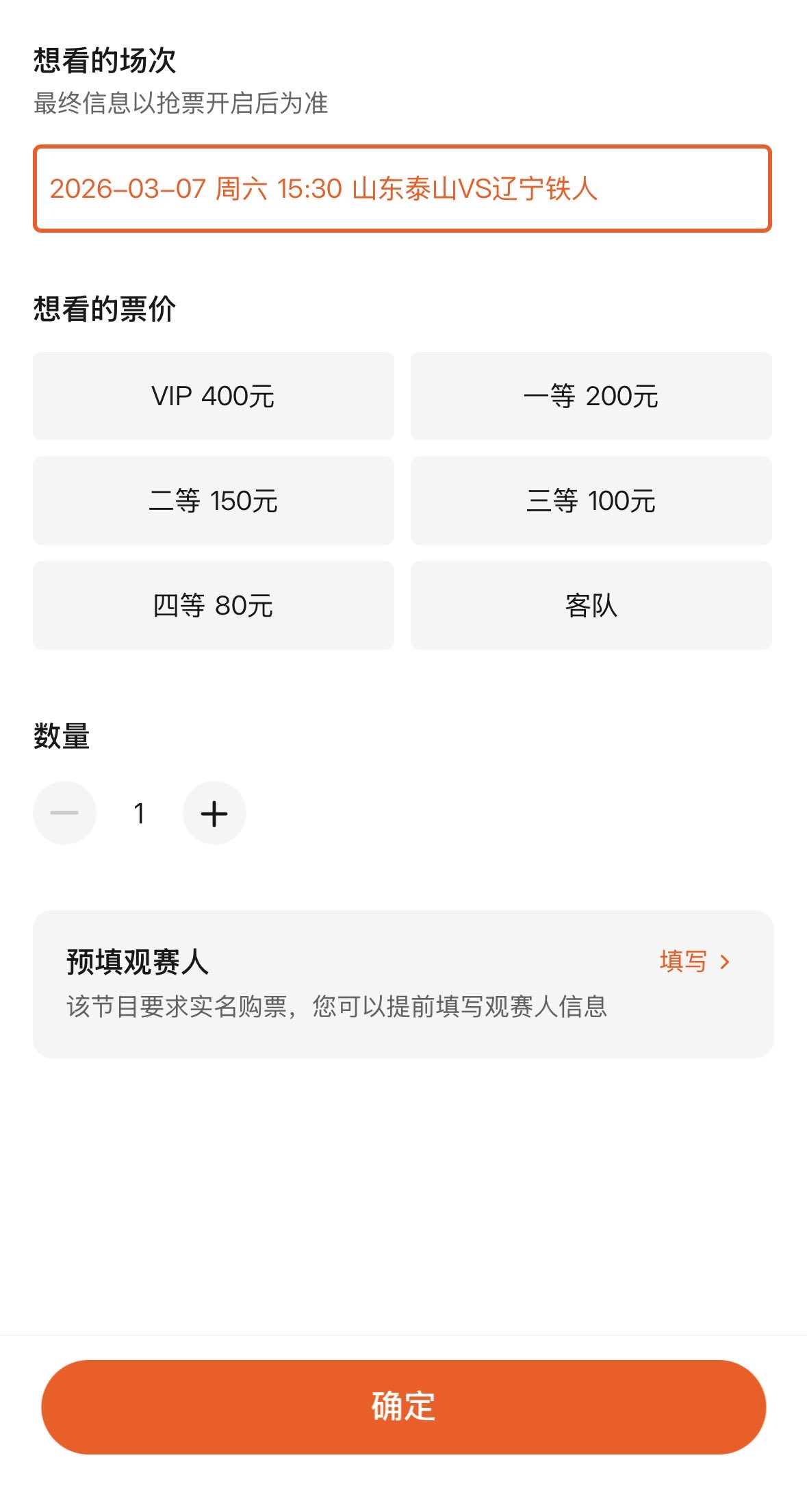
Task: Open 填写 to pre-fill spectator info
Action: 694,962
